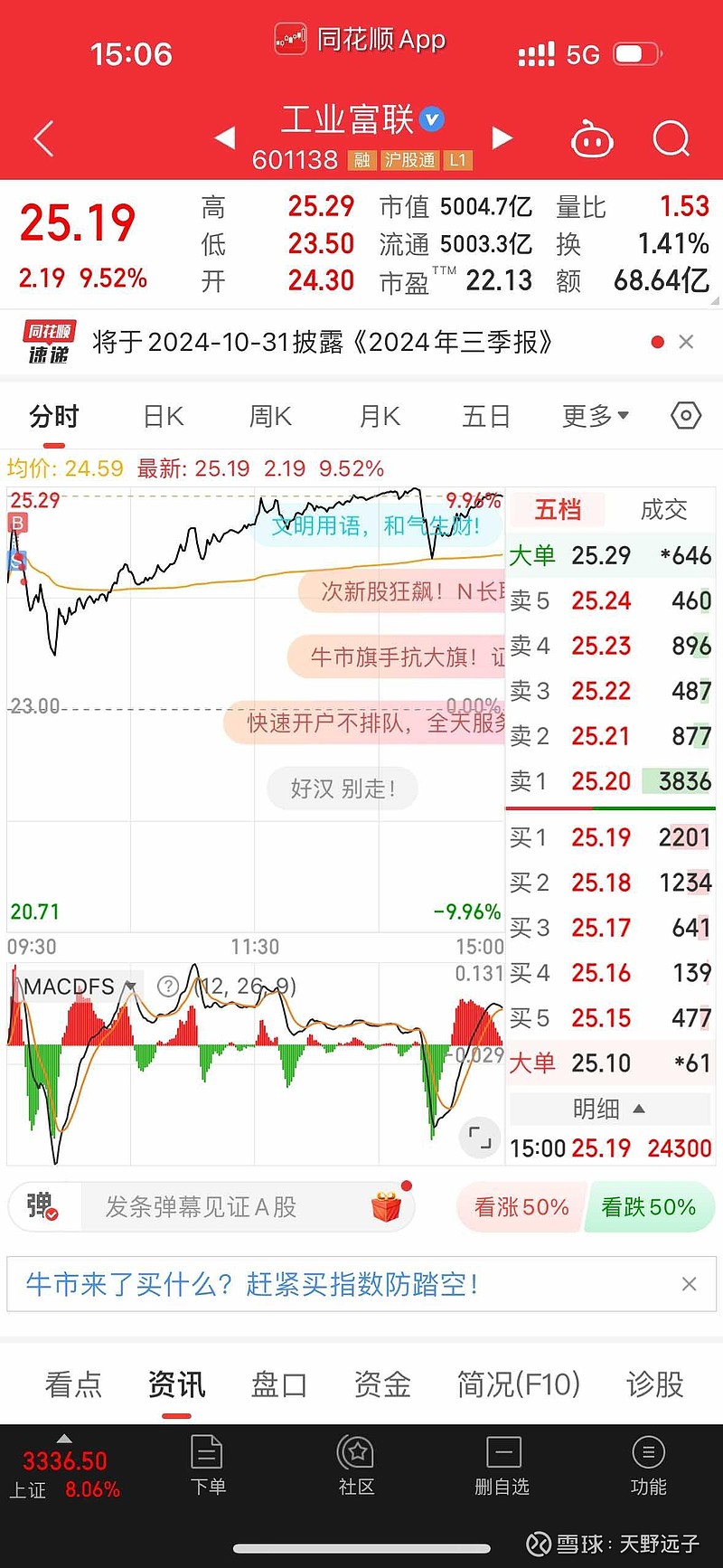This screenshot has width=723, height=1568.
Task: Switch to the 资讯 tab
Action: tap(175, 1384)
